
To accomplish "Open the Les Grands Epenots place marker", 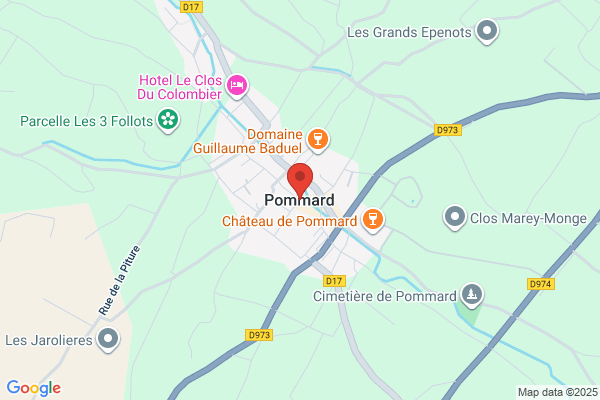I will (x=487, y=31).
